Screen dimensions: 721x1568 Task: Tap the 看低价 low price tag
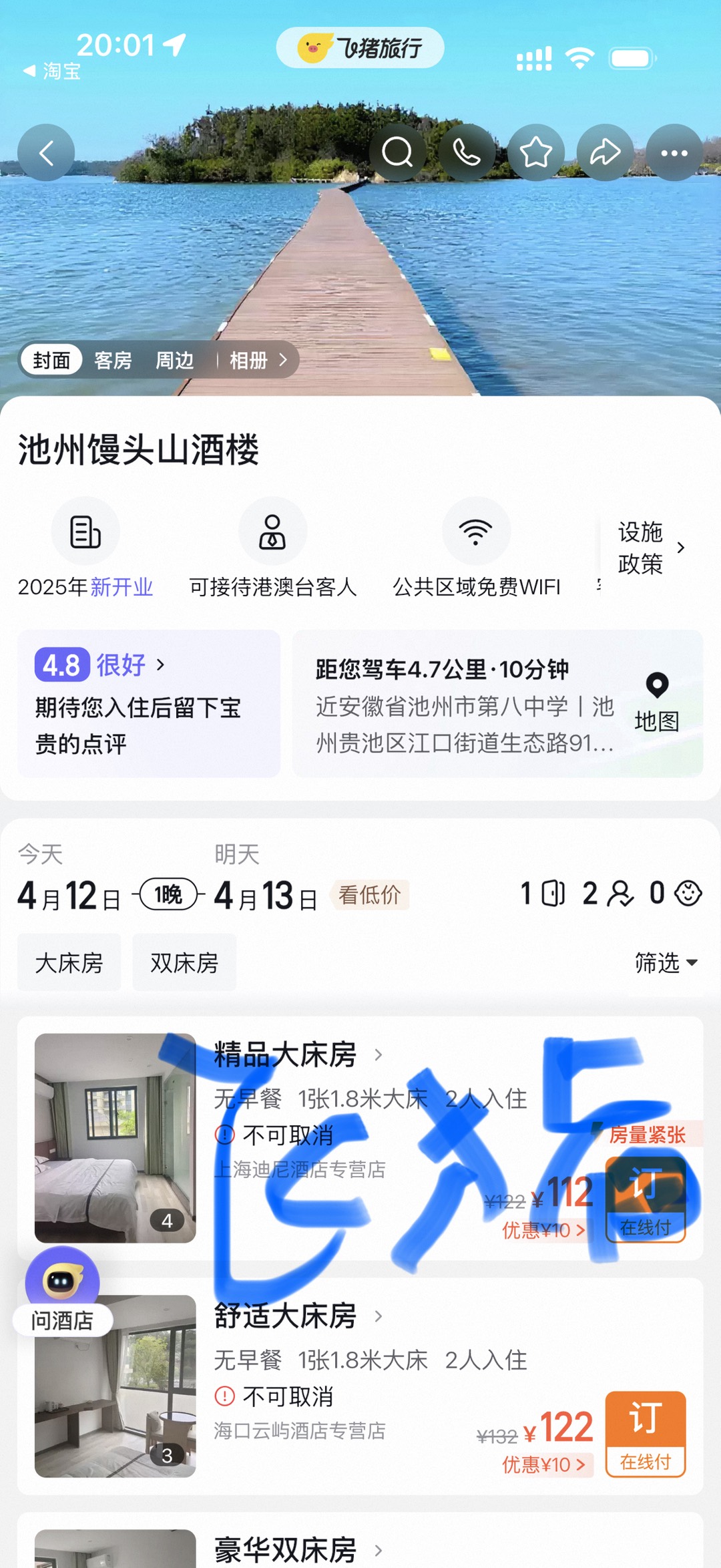tap(369, 895)
